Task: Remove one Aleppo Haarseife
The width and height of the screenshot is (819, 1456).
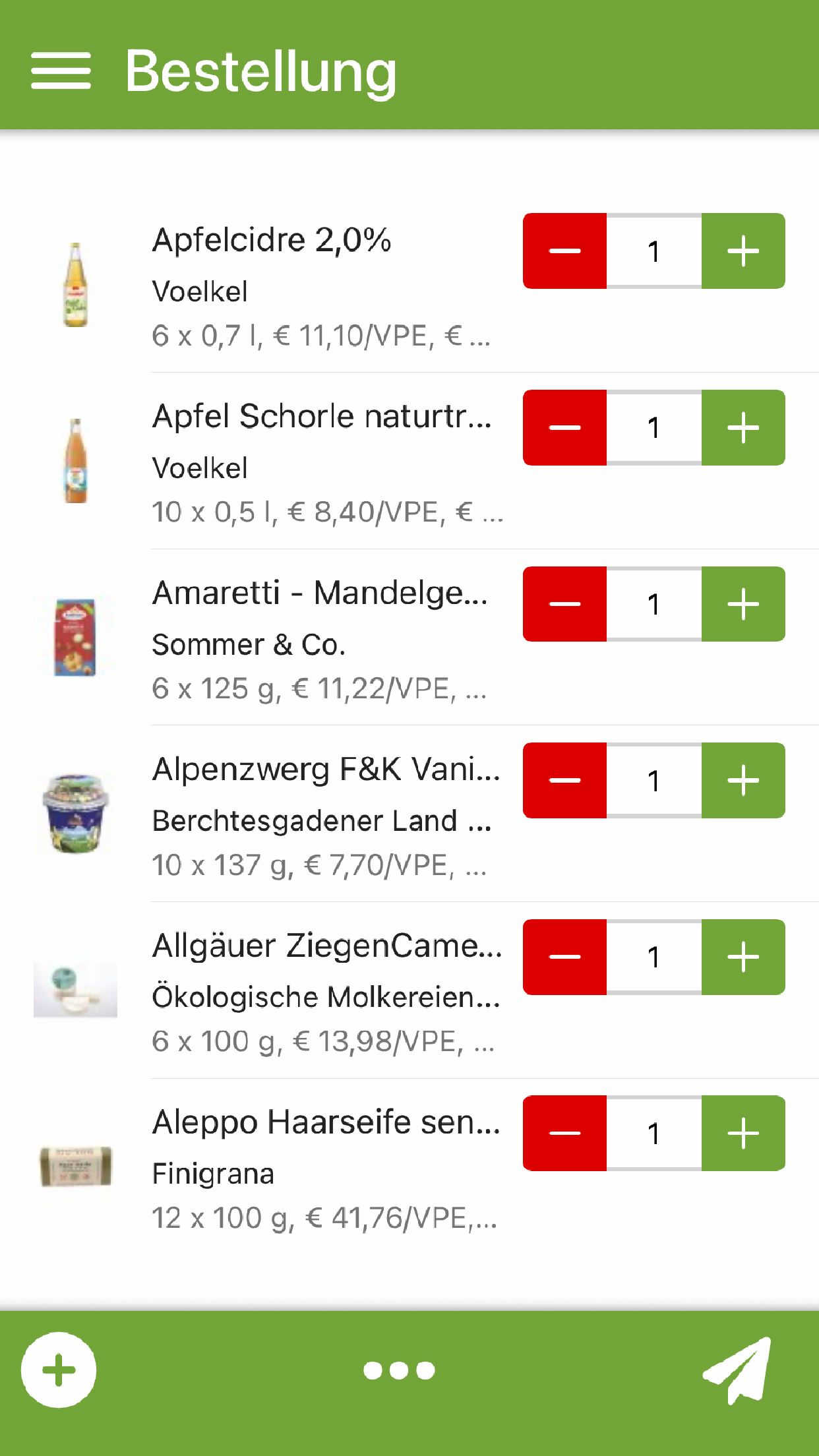Action: click(x=564, y=1134)
